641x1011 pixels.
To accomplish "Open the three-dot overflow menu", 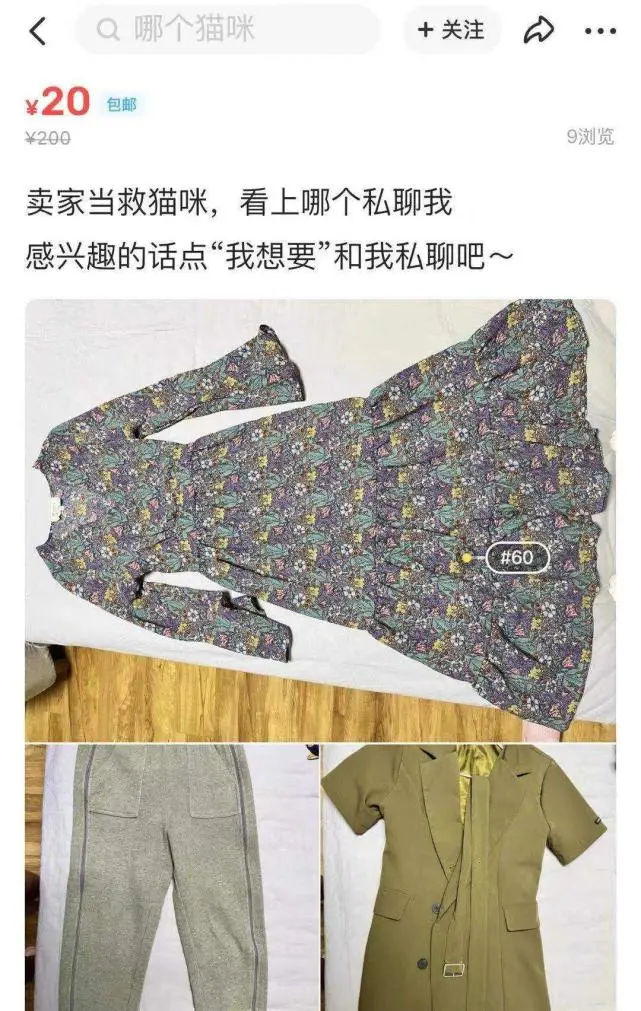I will [600, 32].
